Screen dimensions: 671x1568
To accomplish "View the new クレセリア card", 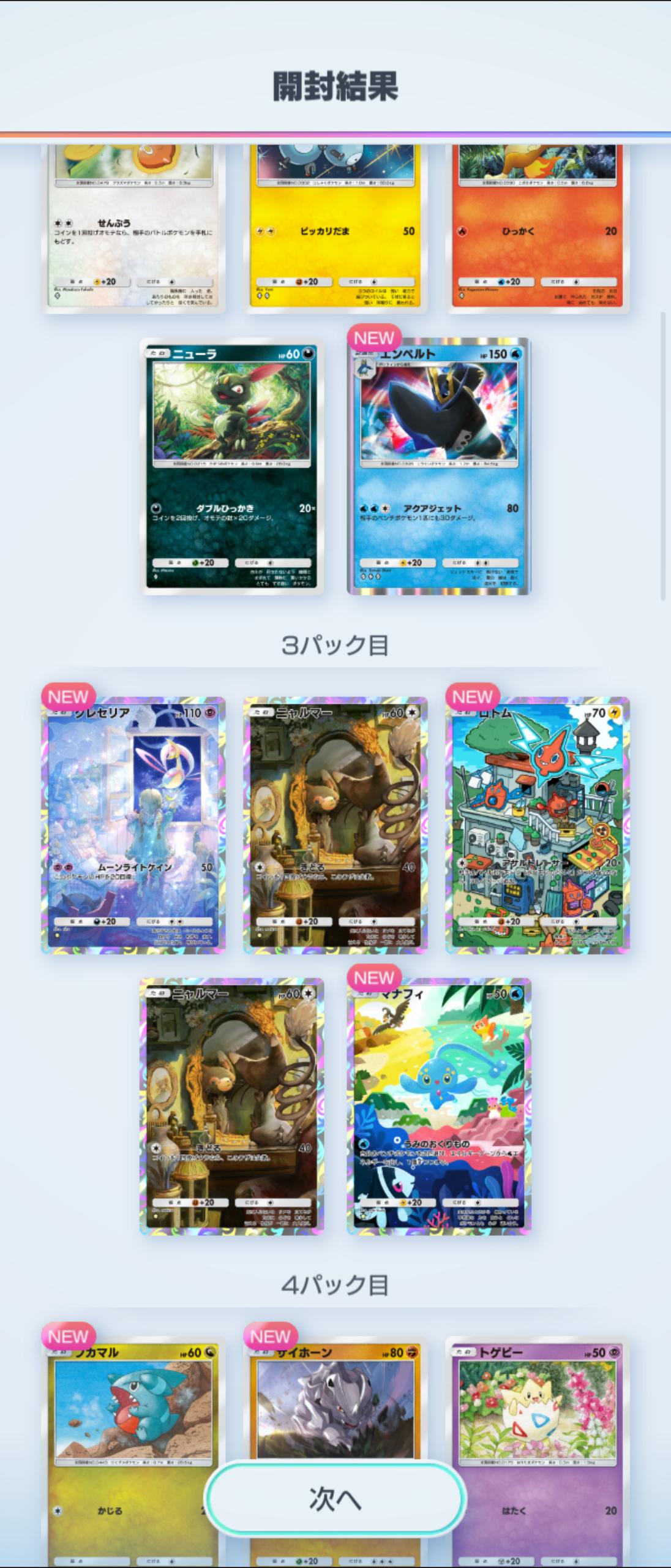I will pos(133,824).
